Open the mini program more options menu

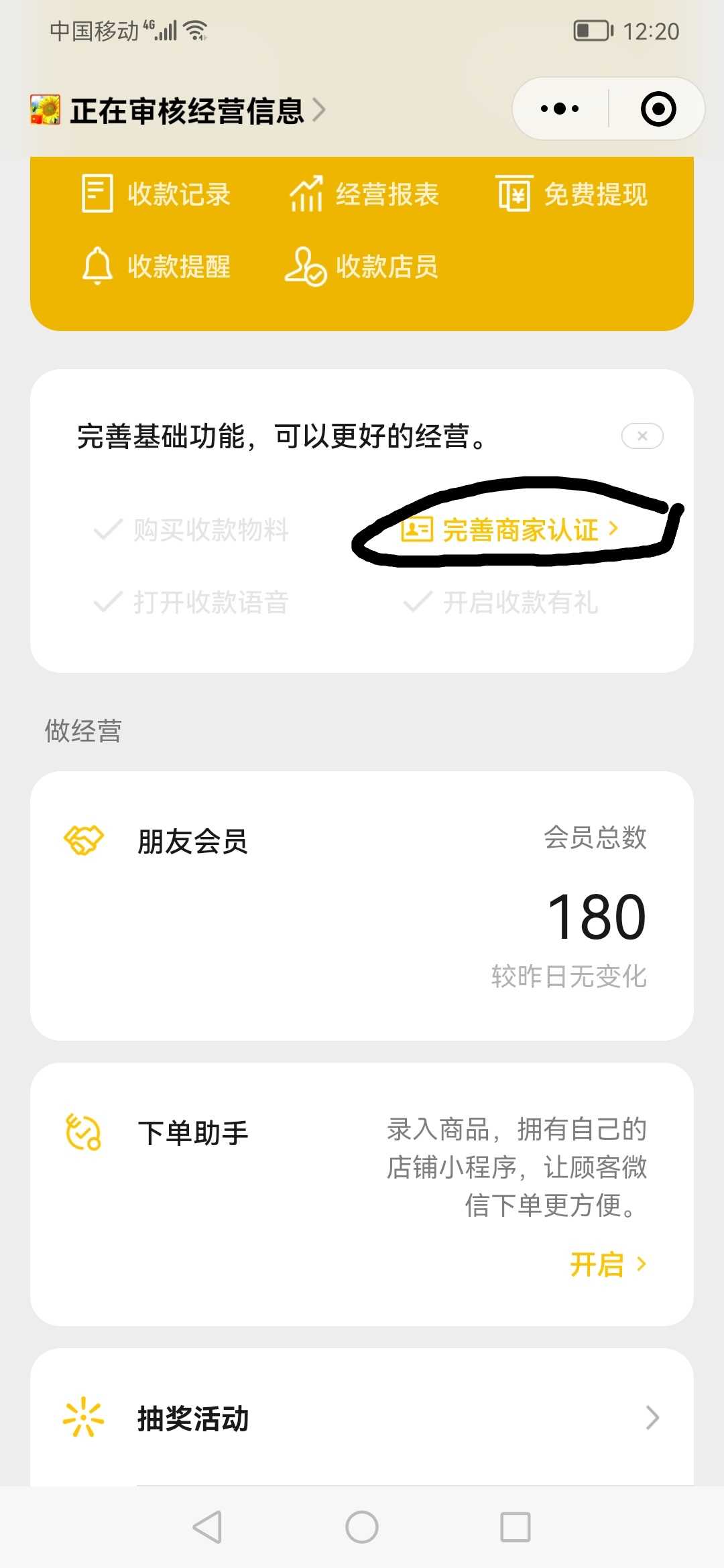pyautogui.click(x=560, y=109)
